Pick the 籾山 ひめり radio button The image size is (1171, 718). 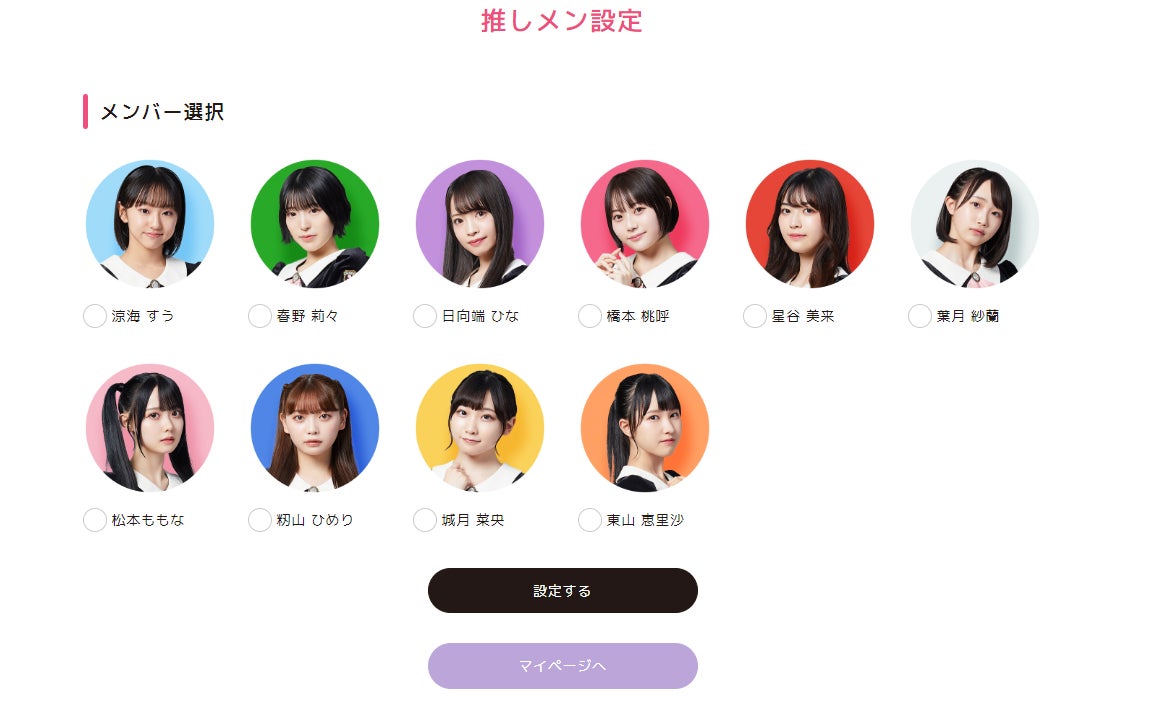coord(260,520)
